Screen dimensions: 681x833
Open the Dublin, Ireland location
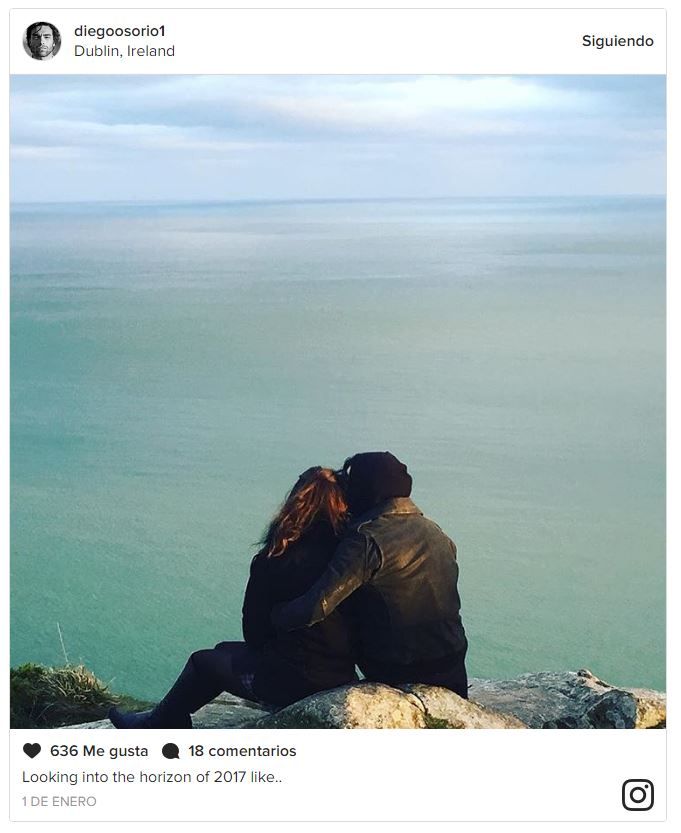[x=124, y=51]
